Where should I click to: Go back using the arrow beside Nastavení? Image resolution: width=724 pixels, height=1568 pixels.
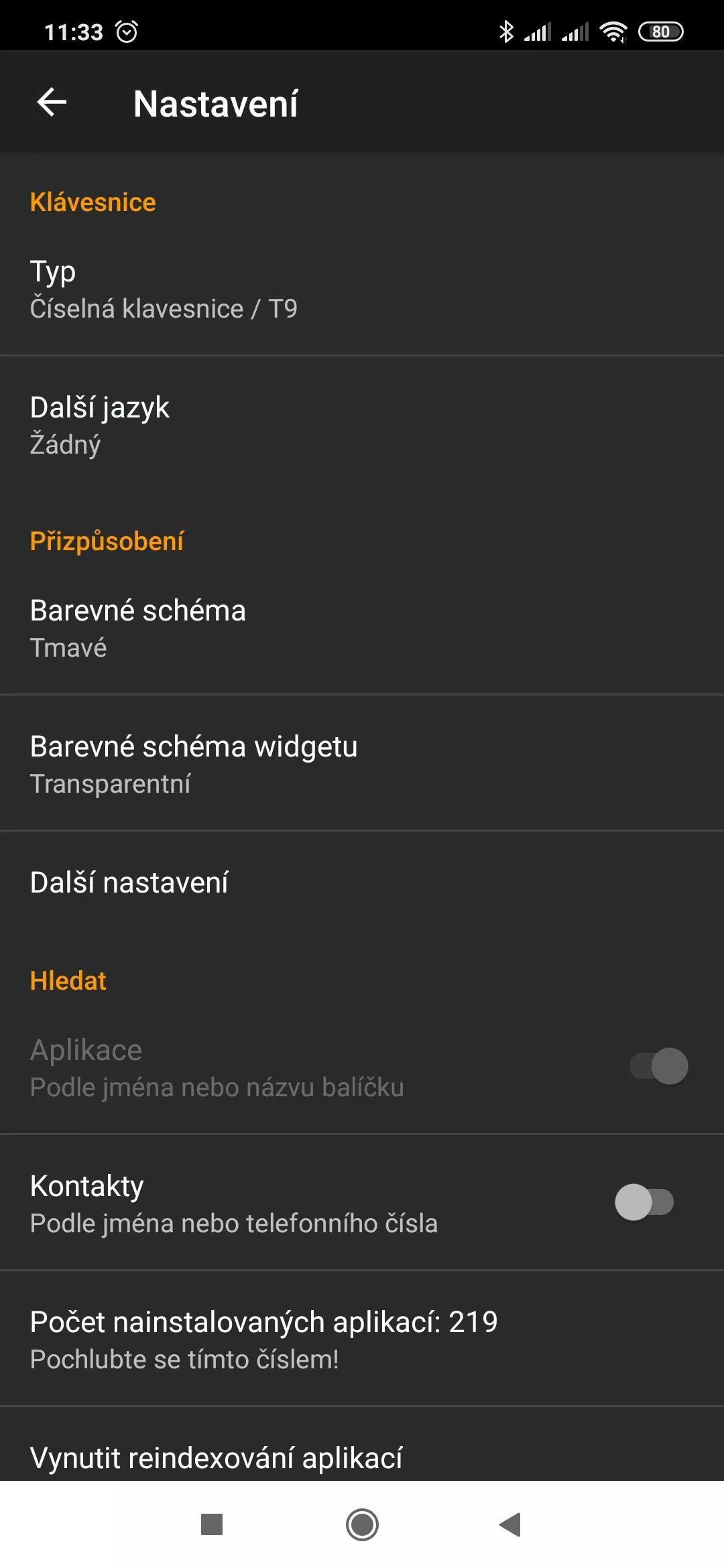tap(52, 103)
